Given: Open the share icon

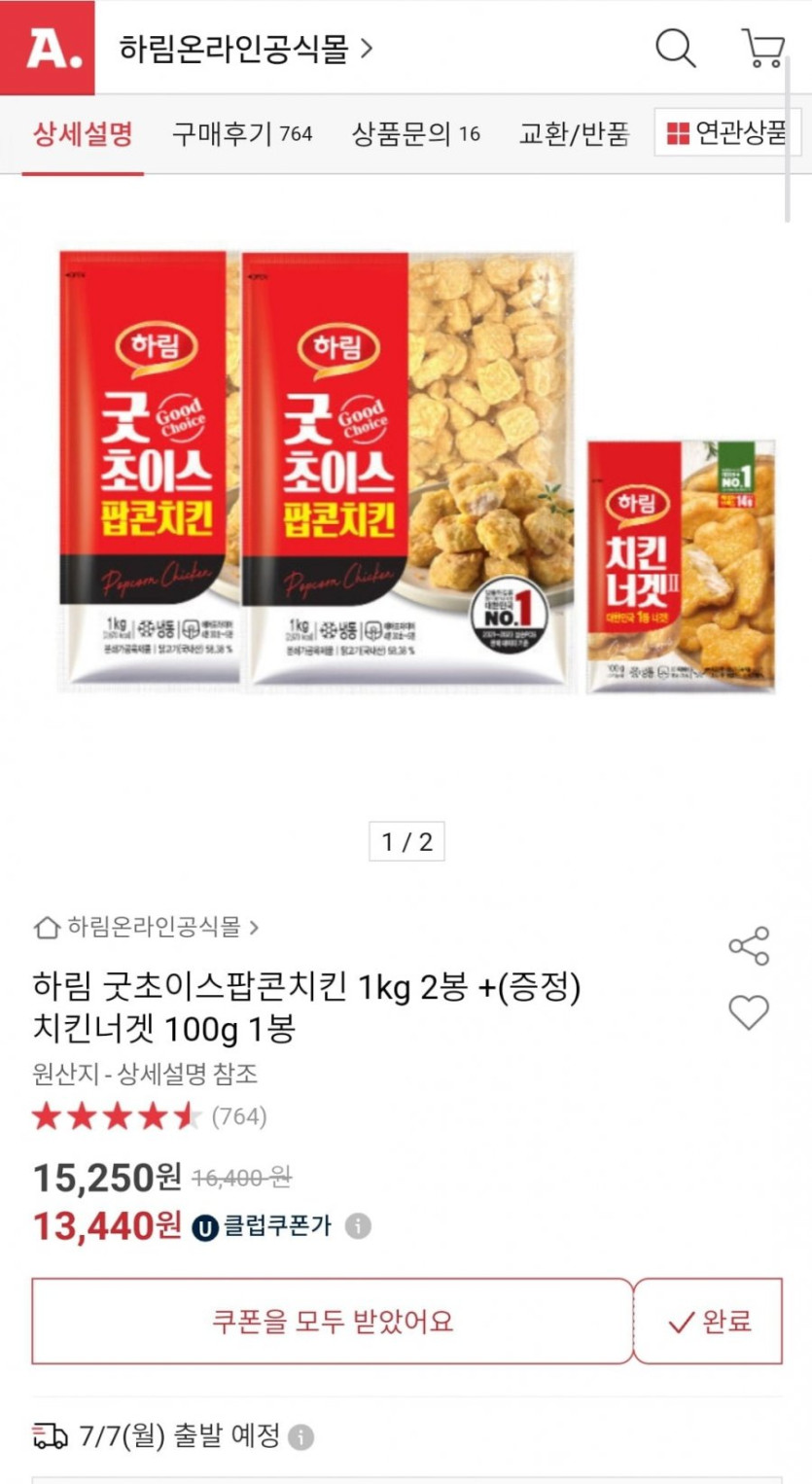Looking at the screenshot, I should 750,946.
